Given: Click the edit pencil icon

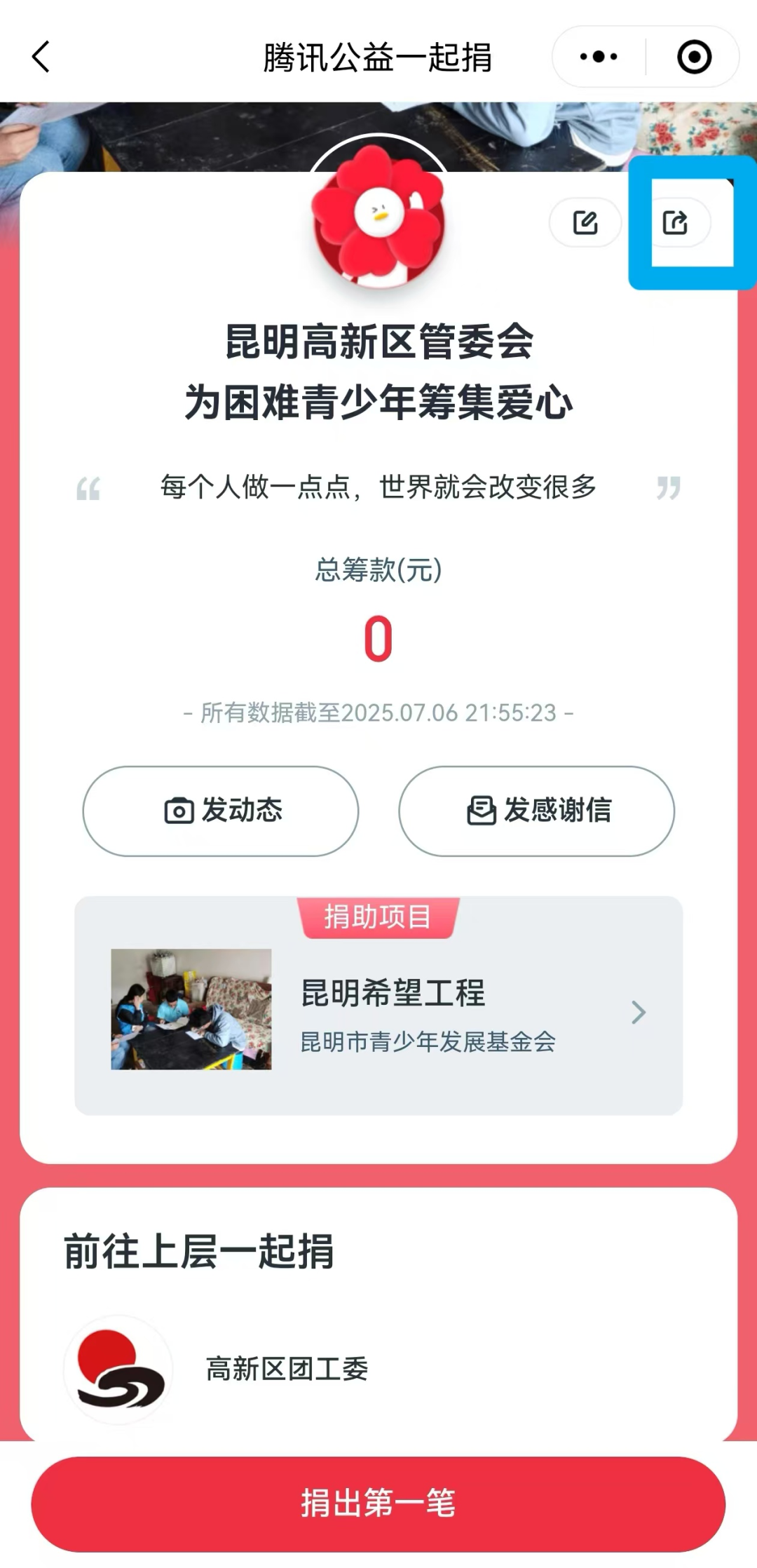Looking at the screenshot, I should coord(584,223).
